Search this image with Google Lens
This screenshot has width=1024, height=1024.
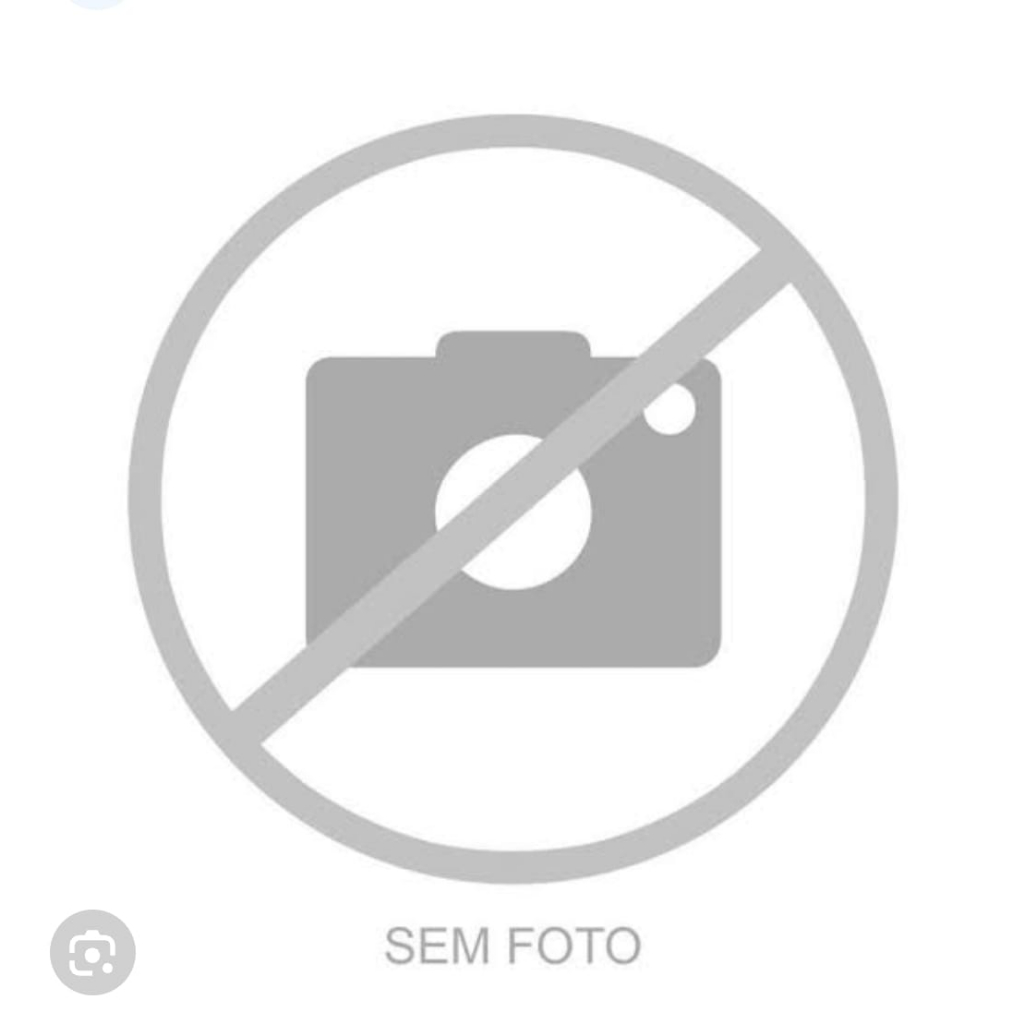tap(93, 952)
